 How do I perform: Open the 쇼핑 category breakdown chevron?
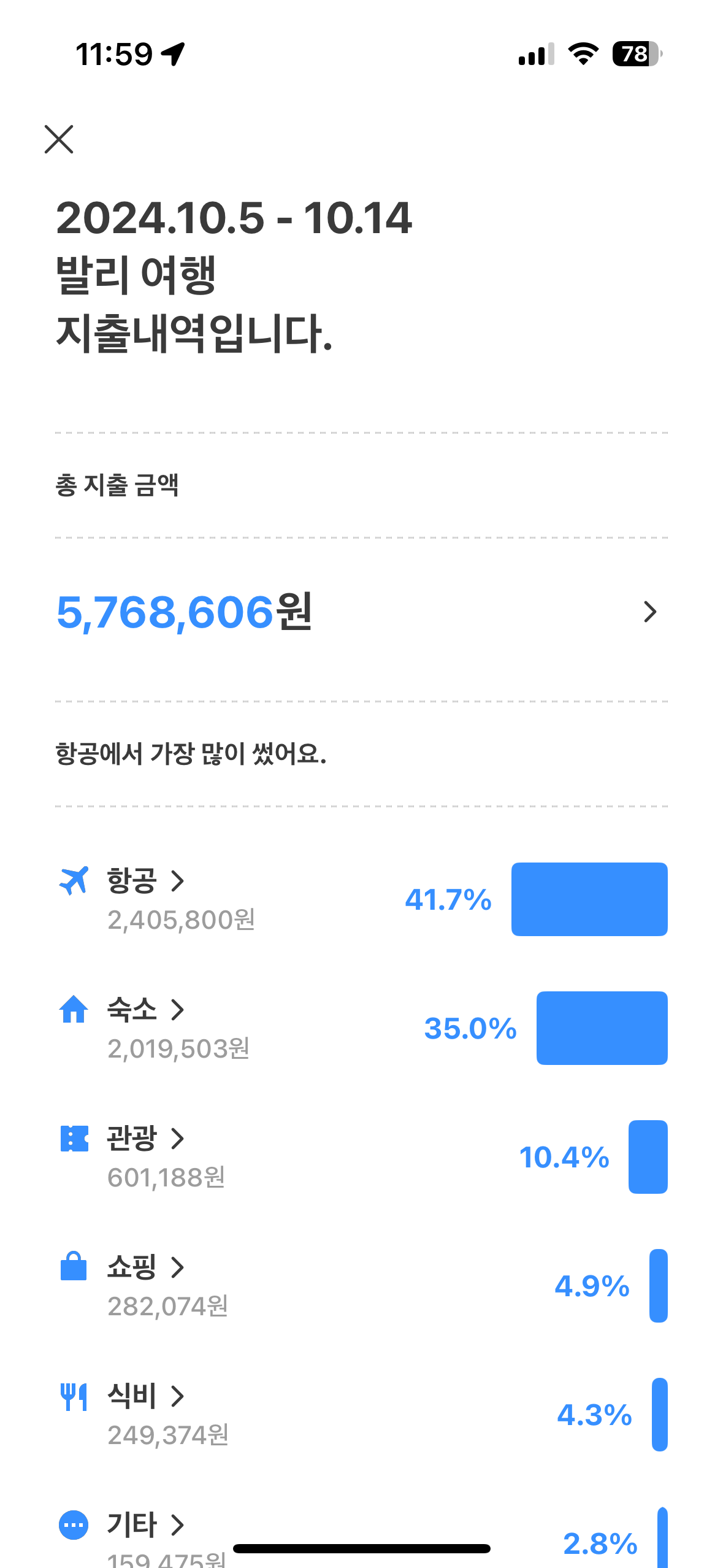(x=178, y=1266)
